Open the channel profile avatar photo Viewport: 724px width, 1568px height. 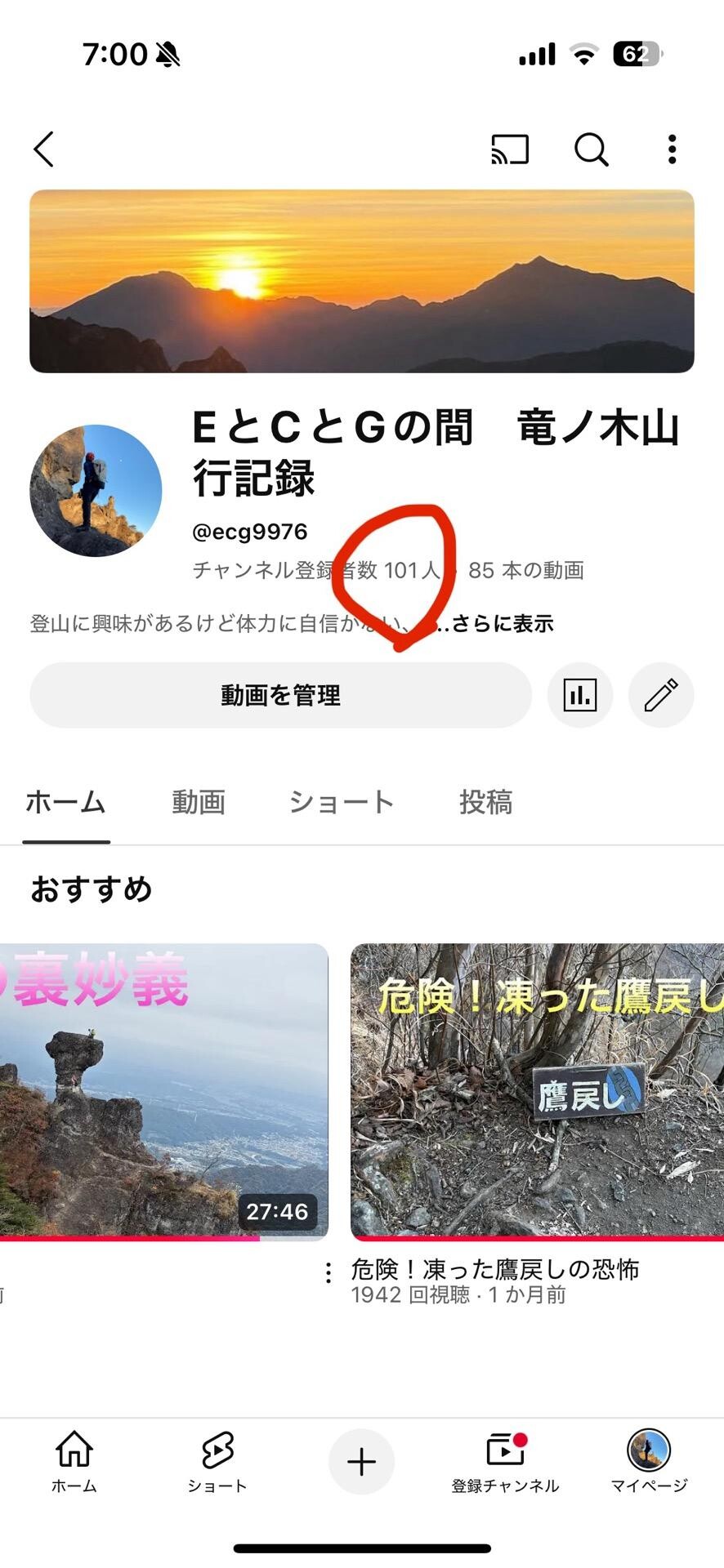(x=95, y=488)
